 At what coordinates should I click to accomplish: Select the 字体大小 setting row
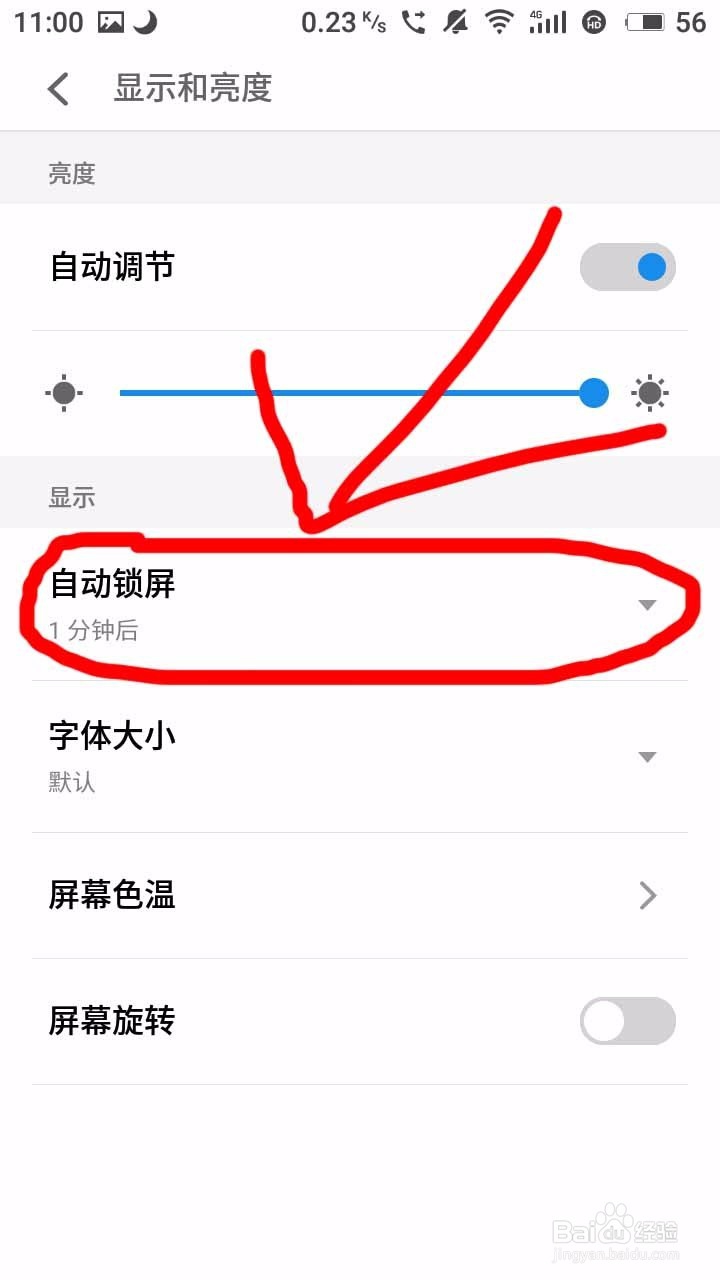pyautogui.click(x=360, y=755)
